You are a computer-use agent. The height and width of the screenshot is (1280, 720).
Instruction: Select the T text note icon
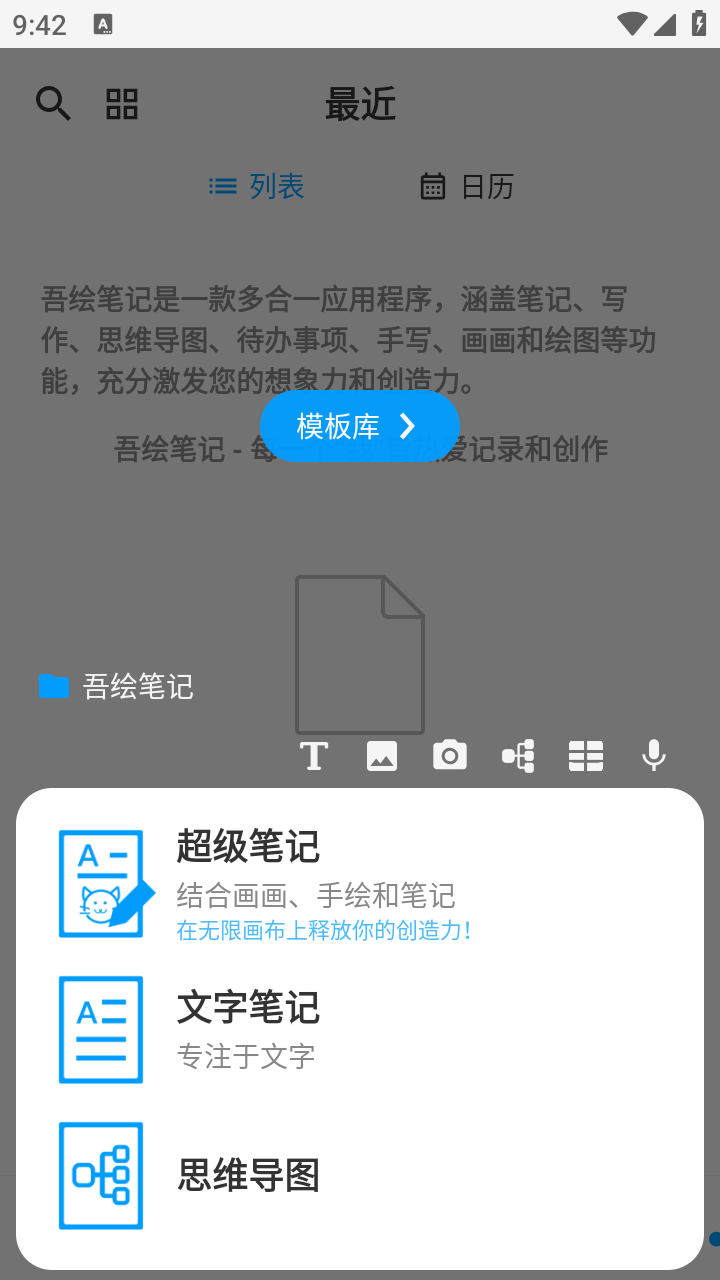(x=314, y=756)
